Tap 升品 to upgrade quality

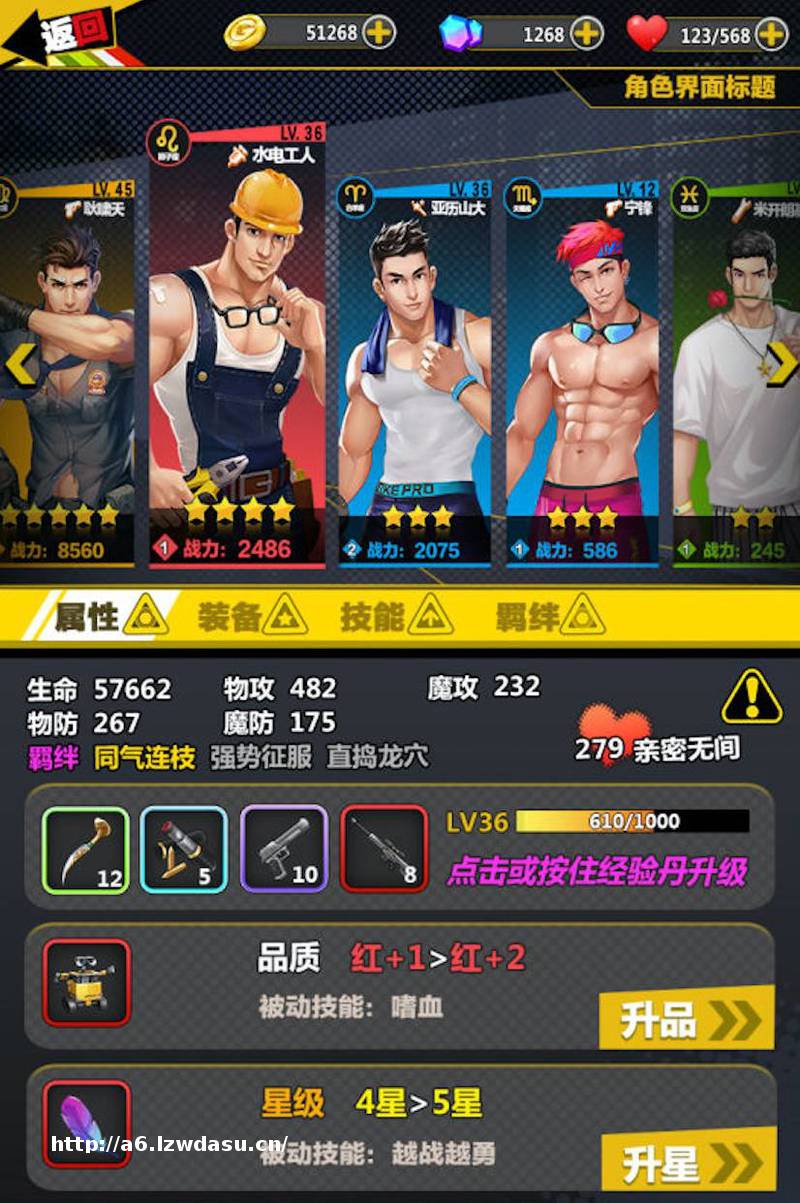click(x=687, y=1018)
